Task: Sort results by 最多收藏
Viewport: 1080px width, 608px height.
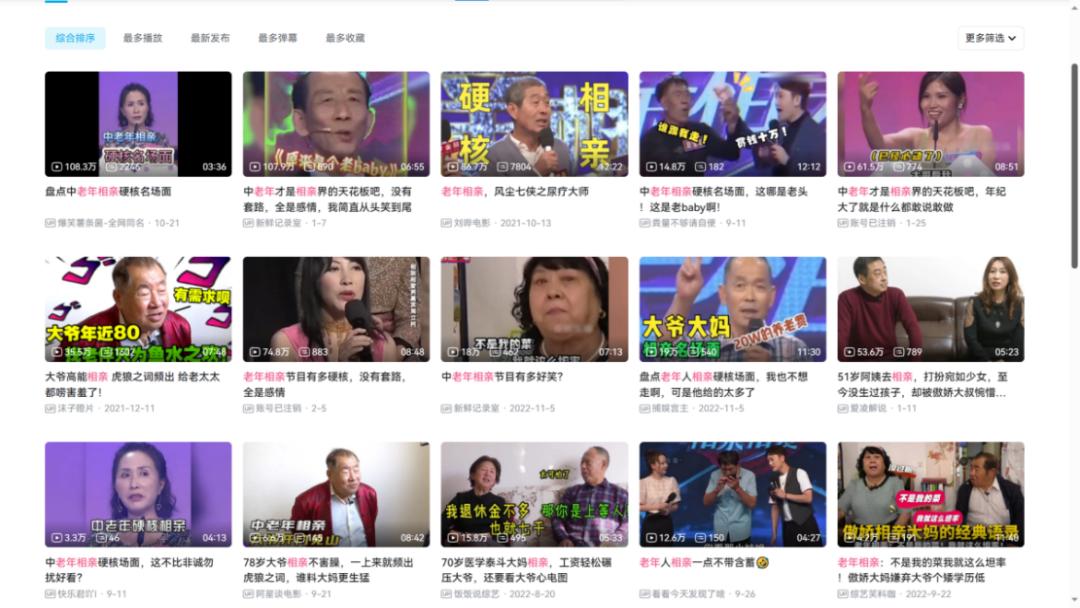Action: tap(345, 38)
